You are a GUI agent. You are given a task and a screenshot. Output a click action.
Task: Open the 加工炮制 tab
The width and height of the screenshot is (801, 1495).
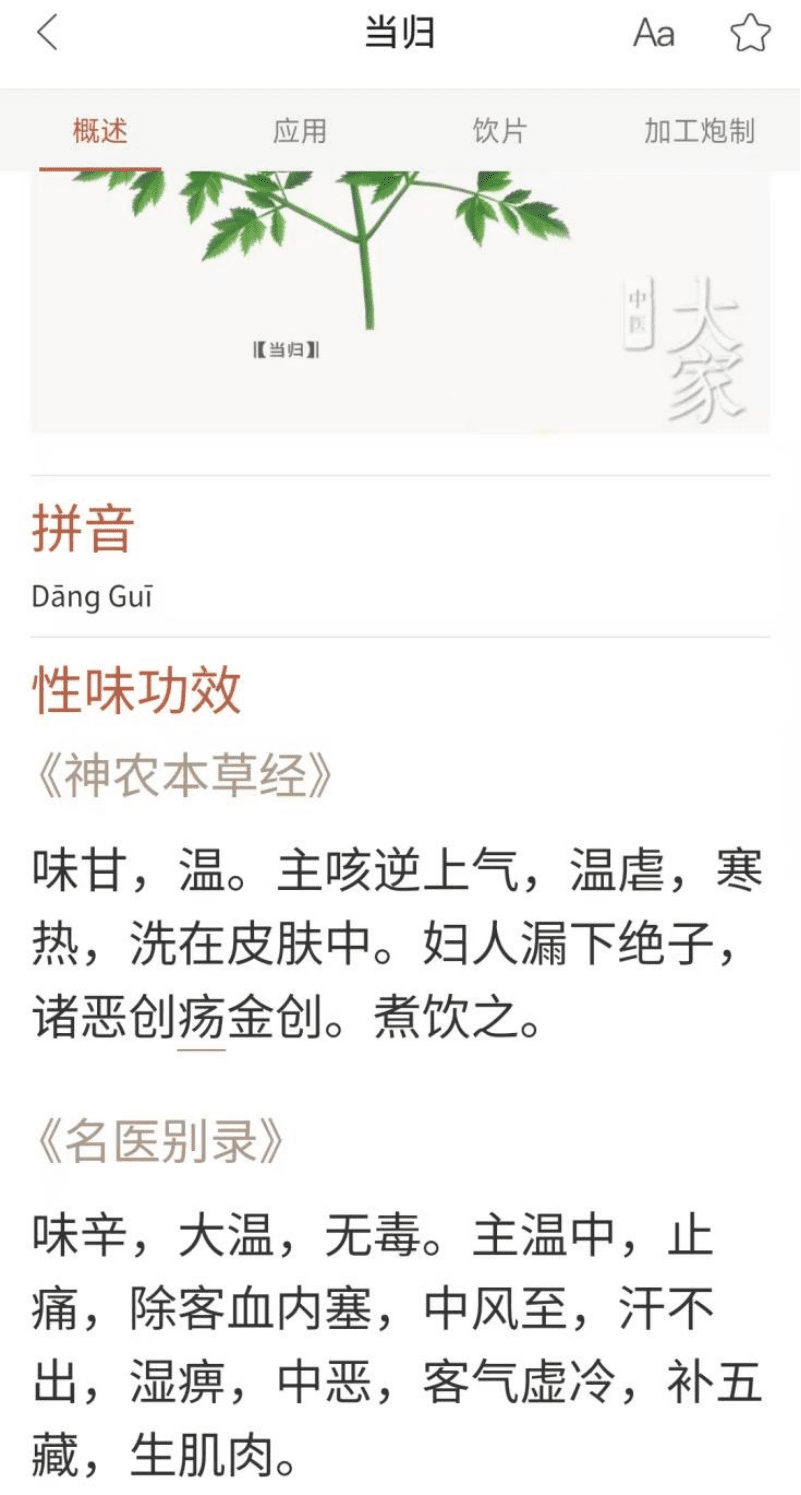(699, 131)
